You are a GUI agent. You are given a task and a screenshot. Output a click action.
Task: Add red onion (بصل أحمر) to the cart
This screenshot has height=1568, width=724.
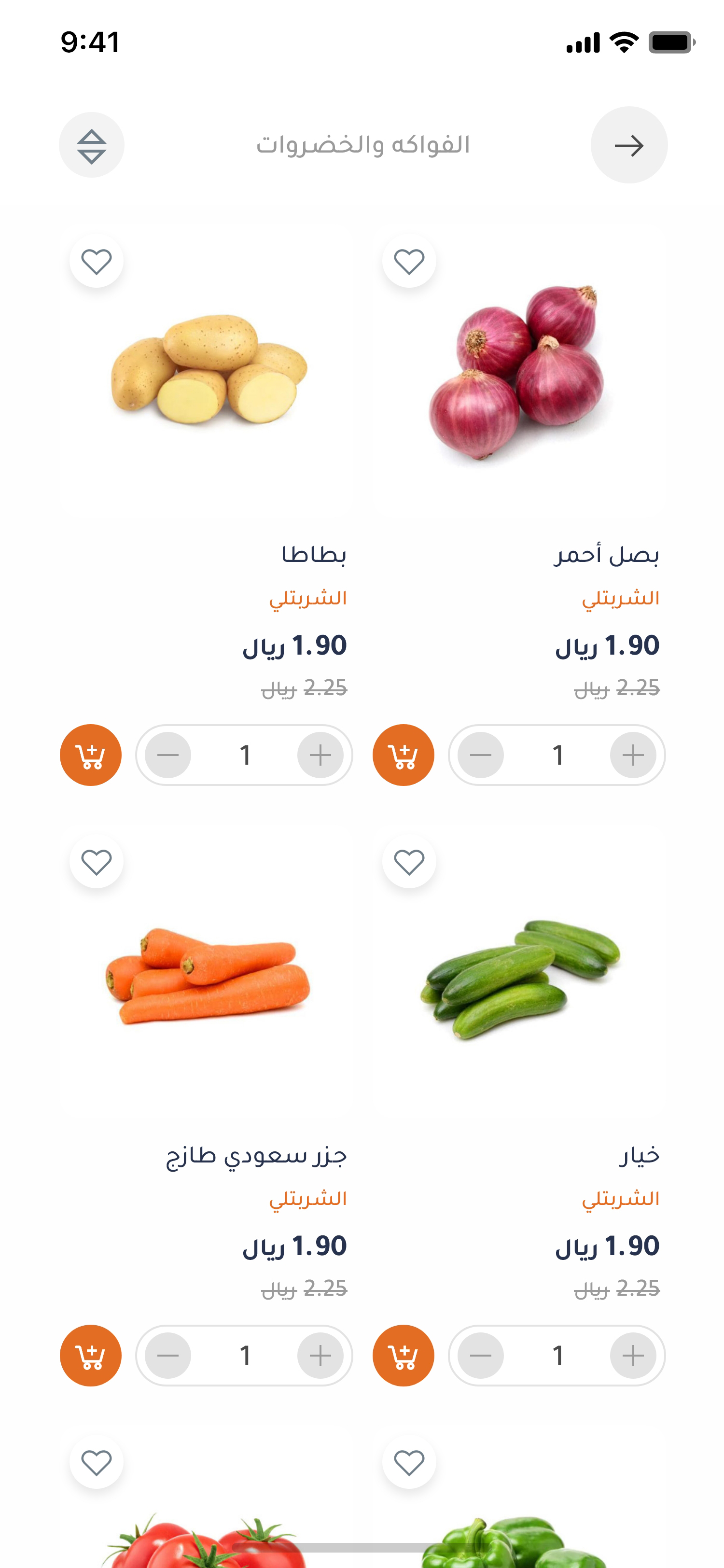click(x=404, y=755)
